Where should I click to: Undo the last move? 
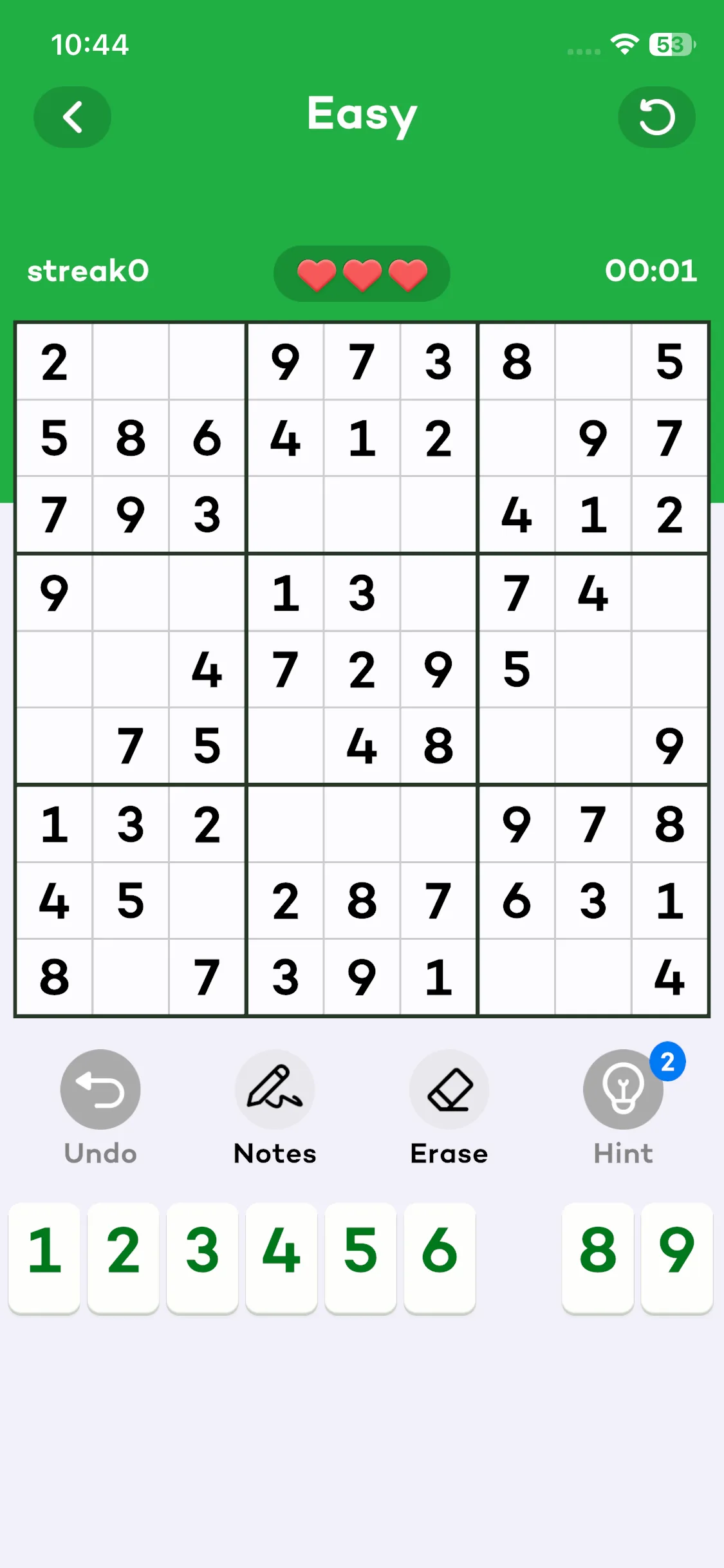click(x=100, y=1090)
